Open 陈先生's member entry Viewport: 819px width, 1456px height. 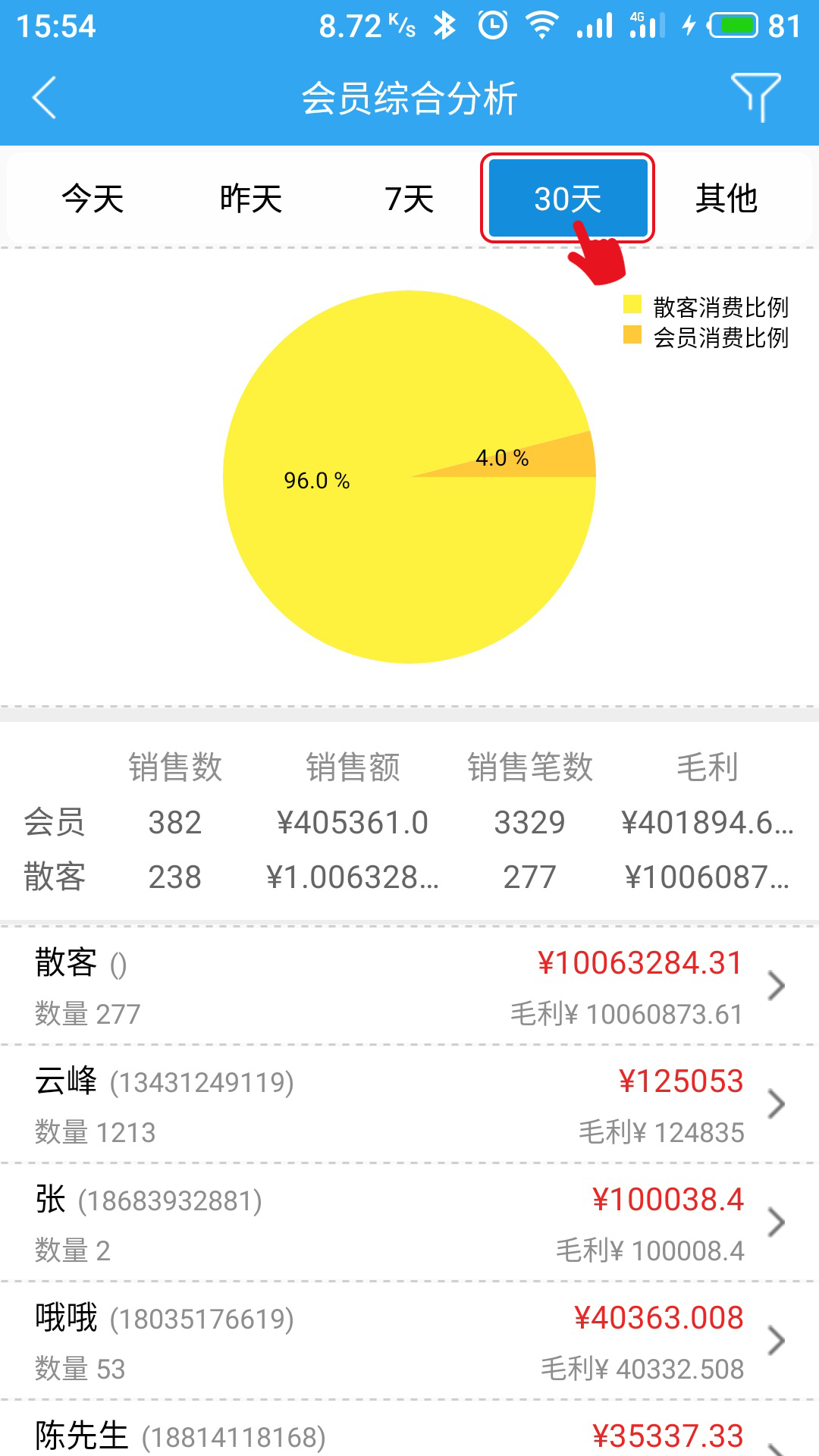pos(409,1429)
